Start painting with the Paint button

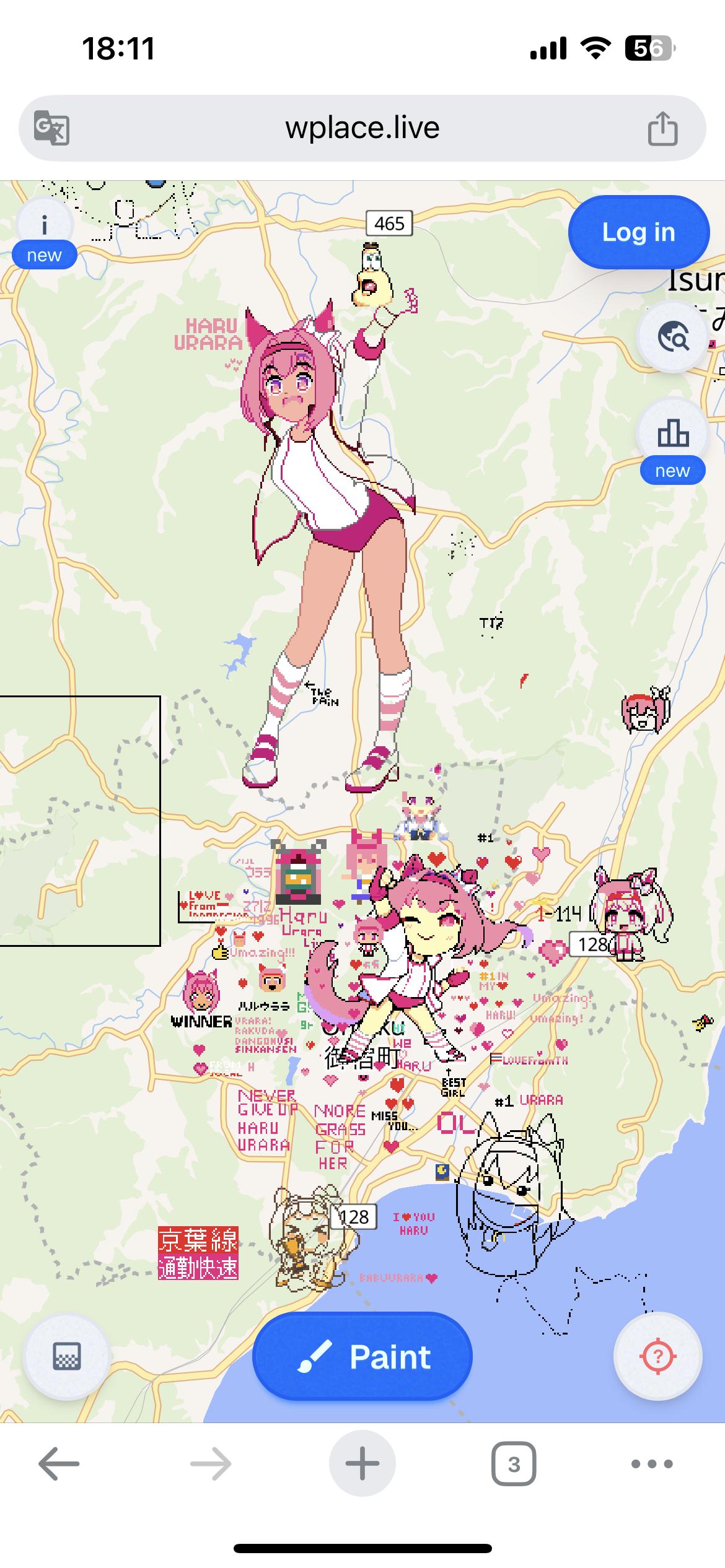pyautogui.click(x=362, y=1357)
